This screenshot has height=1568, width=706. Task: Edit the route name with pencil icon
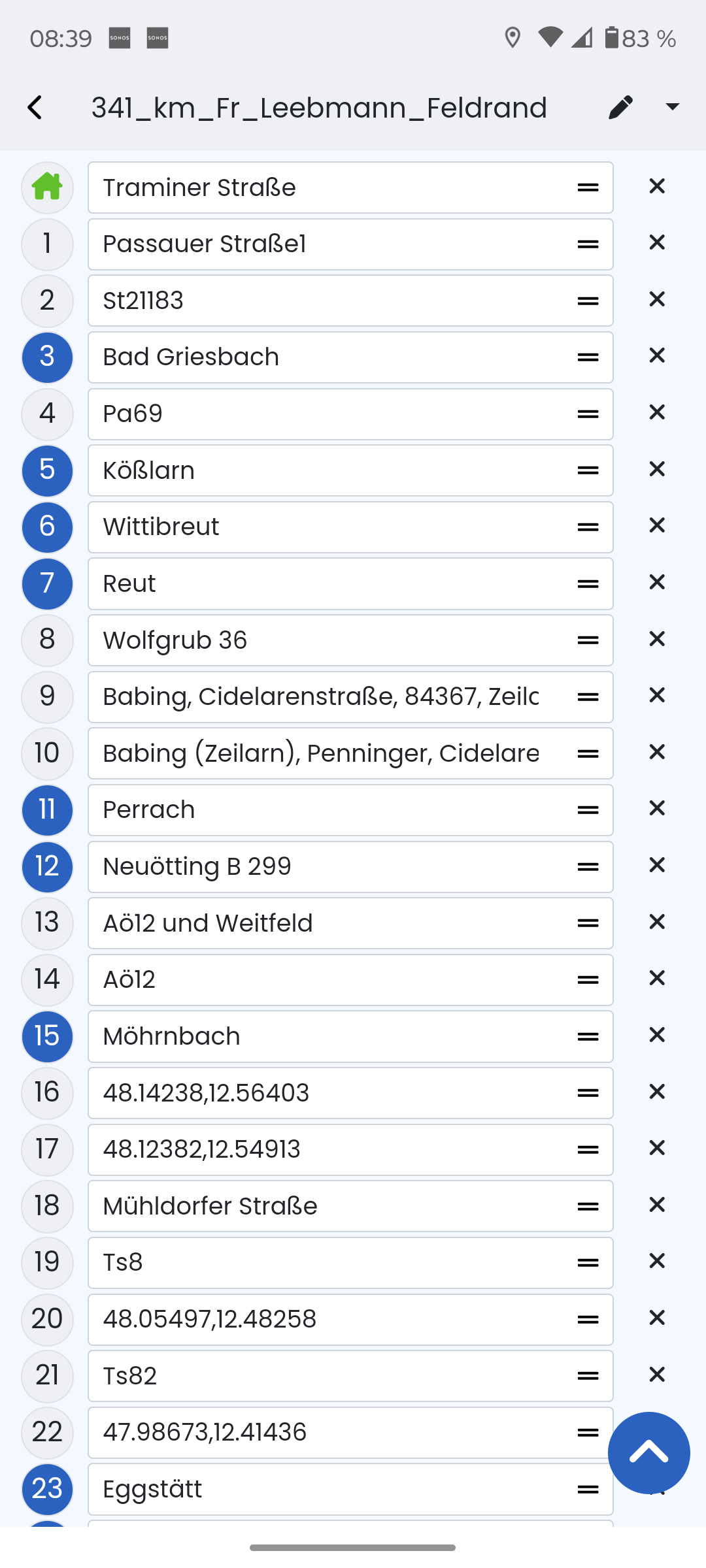point(620,107)
